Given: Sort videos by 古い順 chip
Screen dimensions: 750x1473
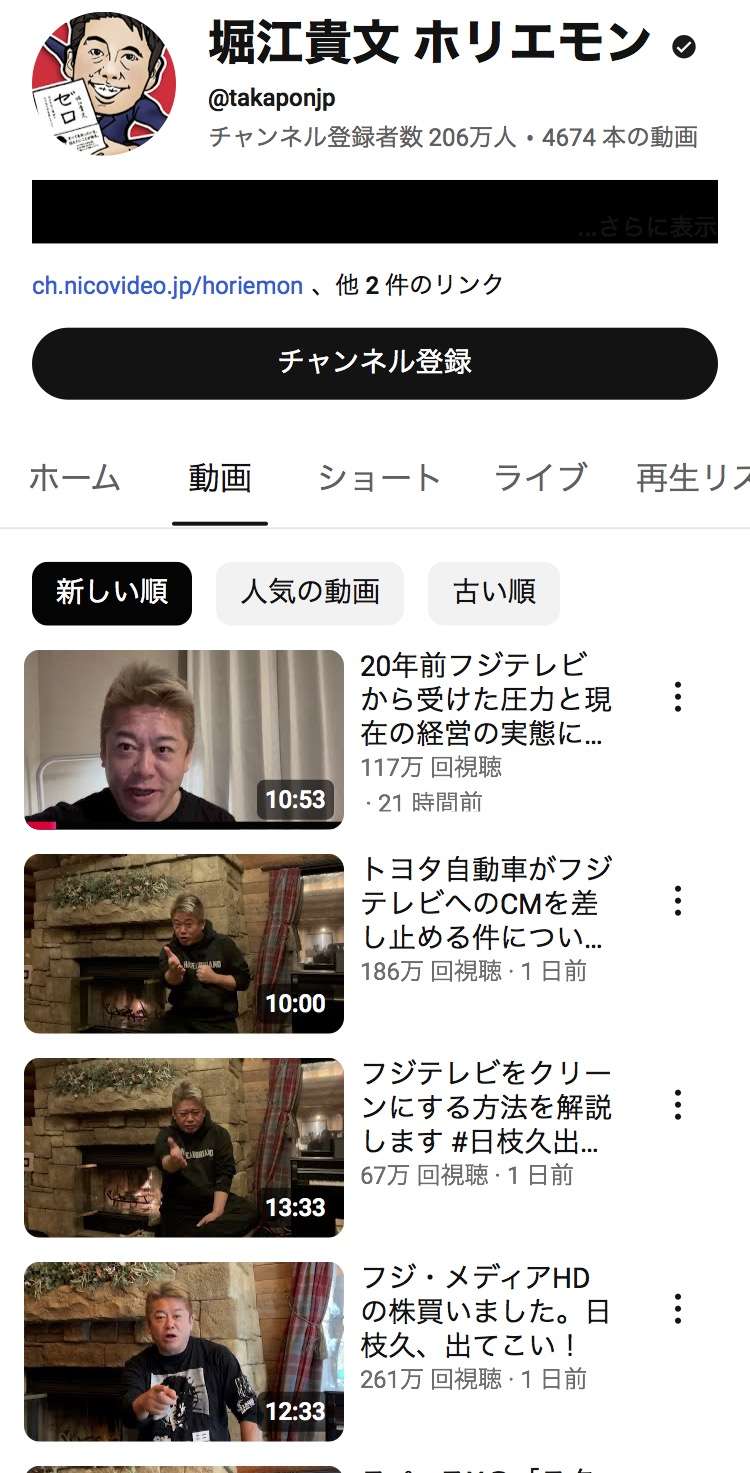Looking at the screenshot, I should click(x=494, y=592).
